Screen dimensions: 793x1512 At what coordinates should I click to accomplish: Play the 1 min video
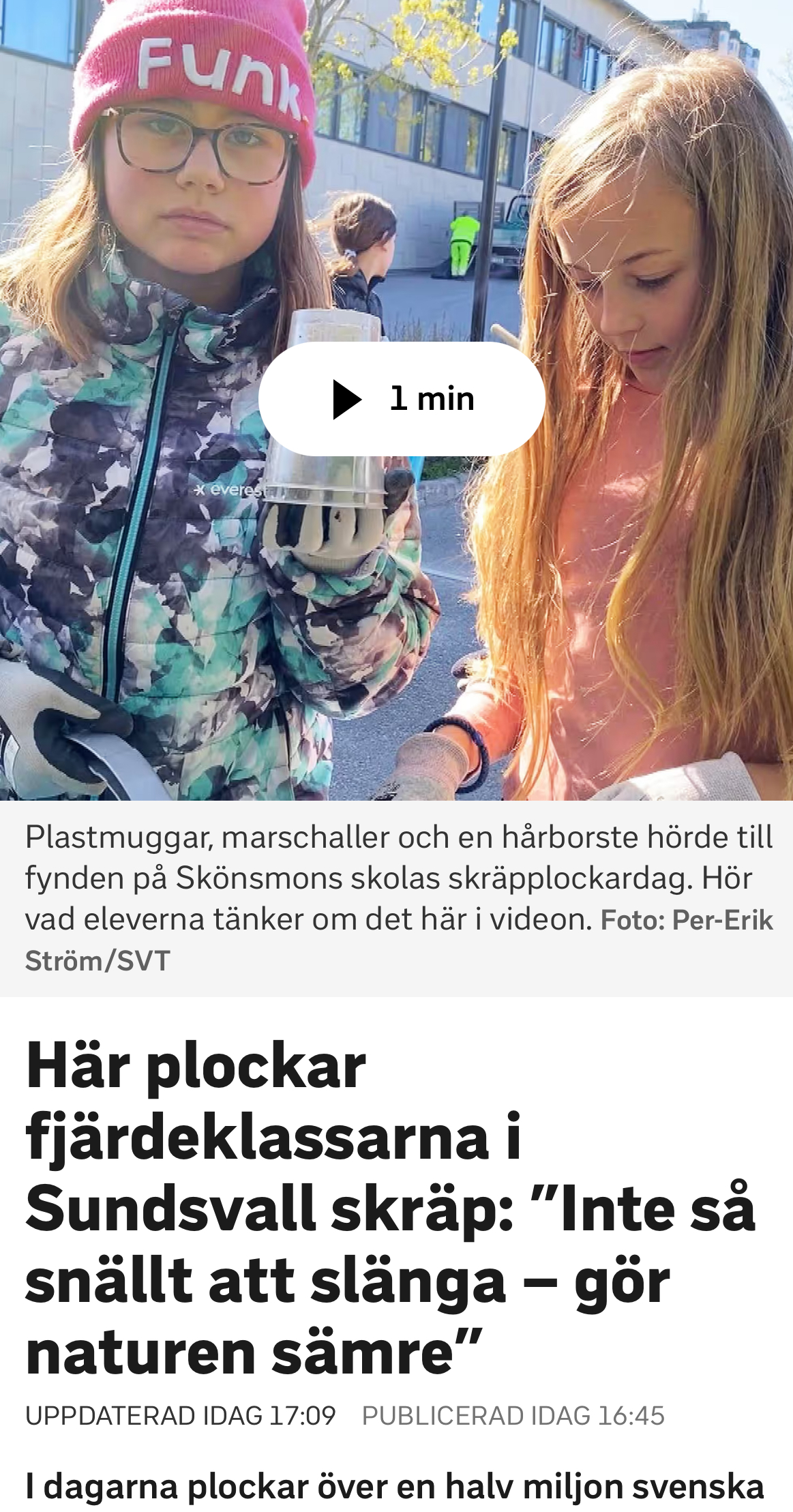(x=401, y=399)
